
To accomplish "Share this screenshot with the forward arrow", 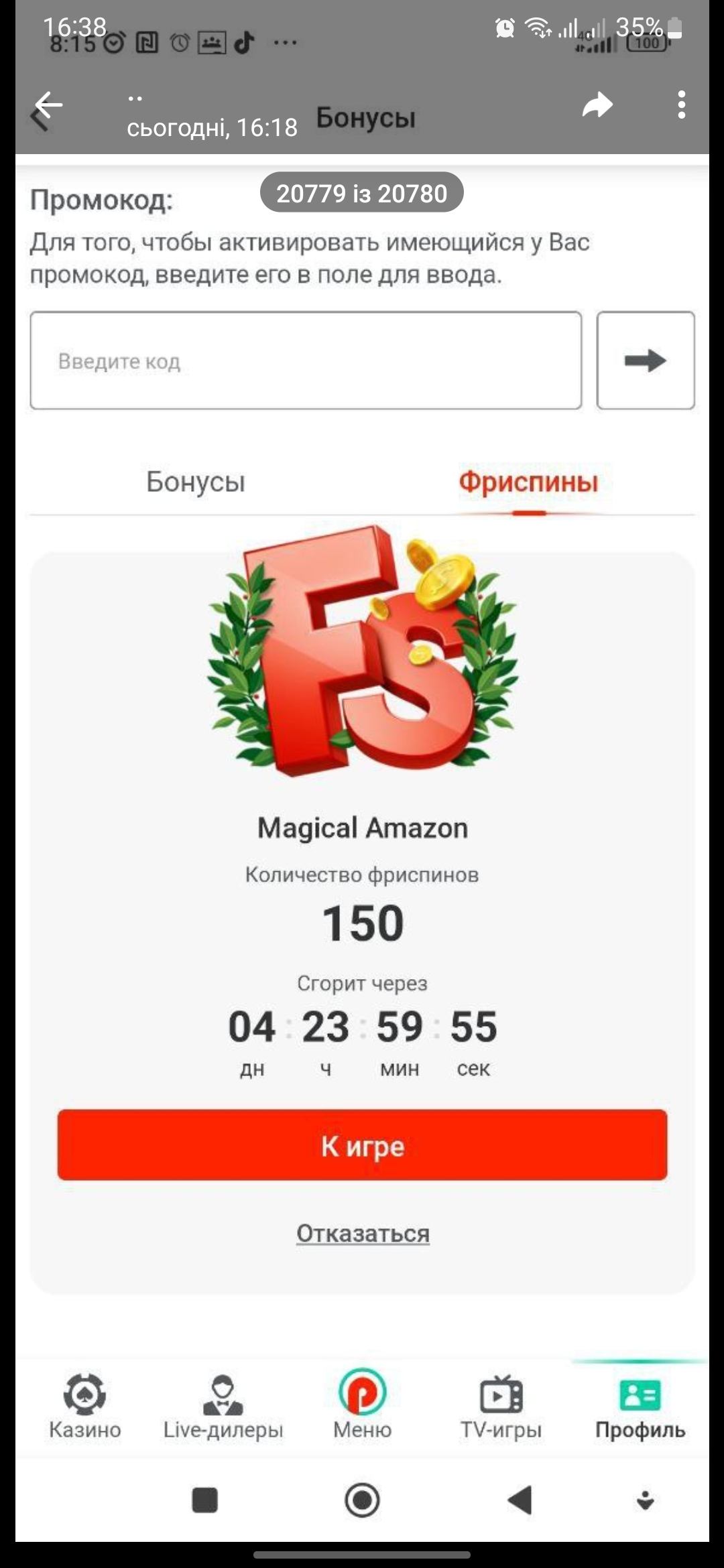I will coord(597,105).
